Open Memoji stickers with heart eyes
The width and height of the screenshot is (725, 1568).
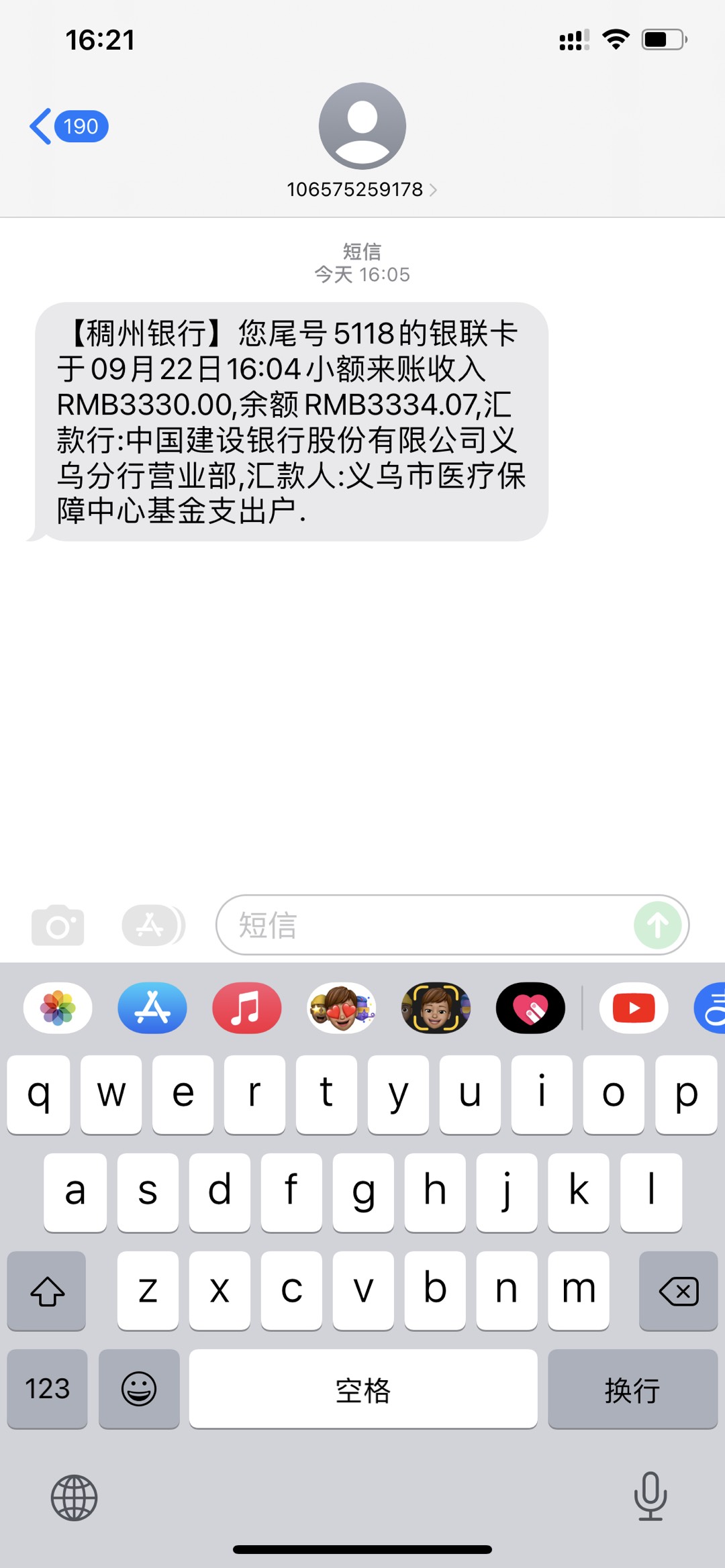(342, 1008)
